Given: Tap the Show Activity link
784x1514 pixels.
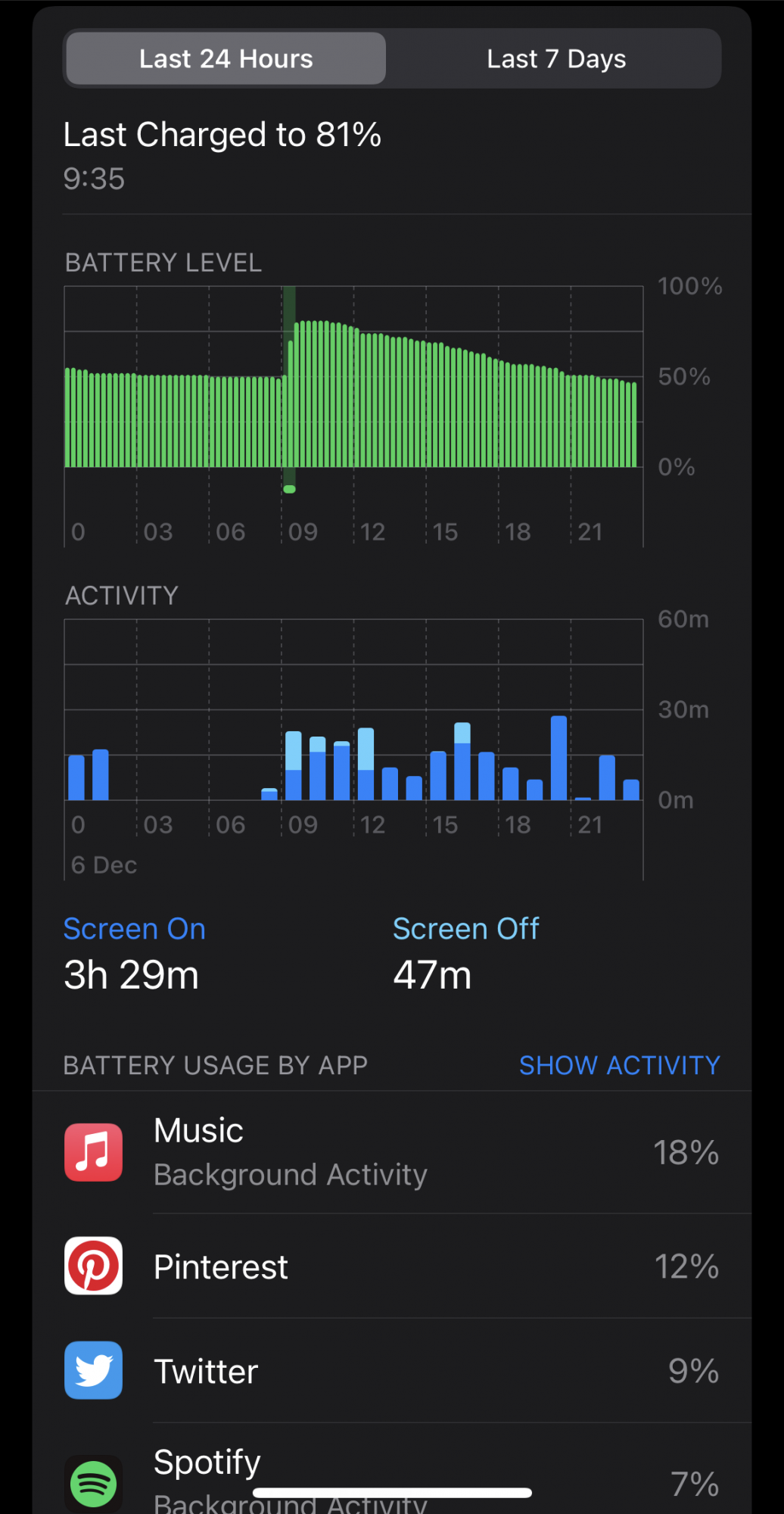Looking at the screenshot, I should click(x=618, y=1065).
